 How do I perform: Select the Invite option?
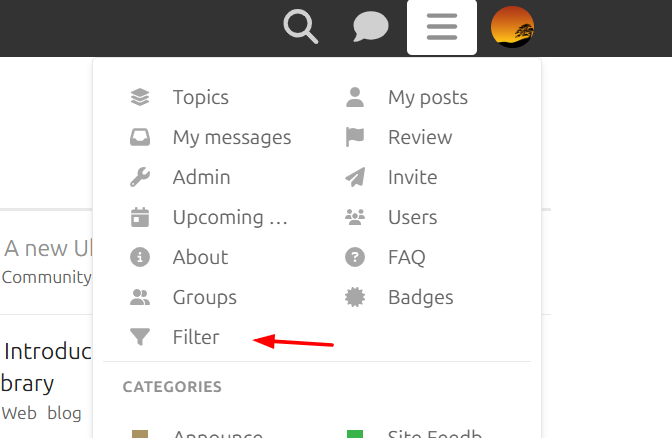(x=412, y=177)
